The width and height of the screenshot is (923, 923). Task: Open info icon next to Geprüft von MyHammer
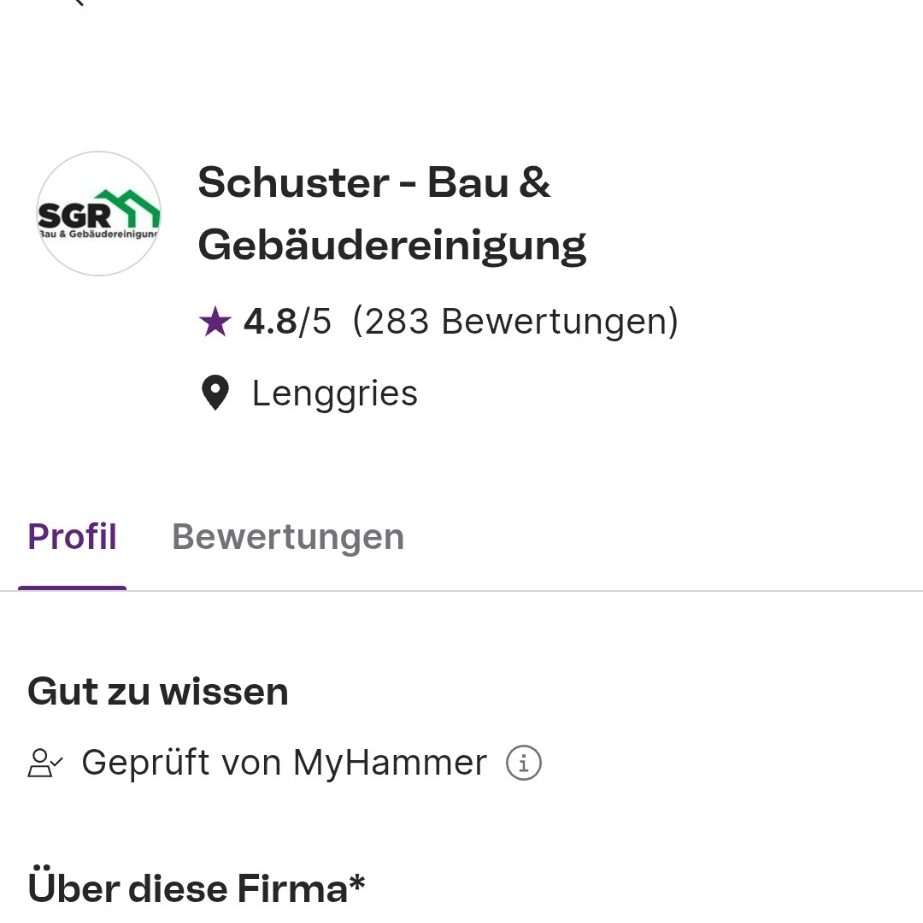[x=524, y=764]
